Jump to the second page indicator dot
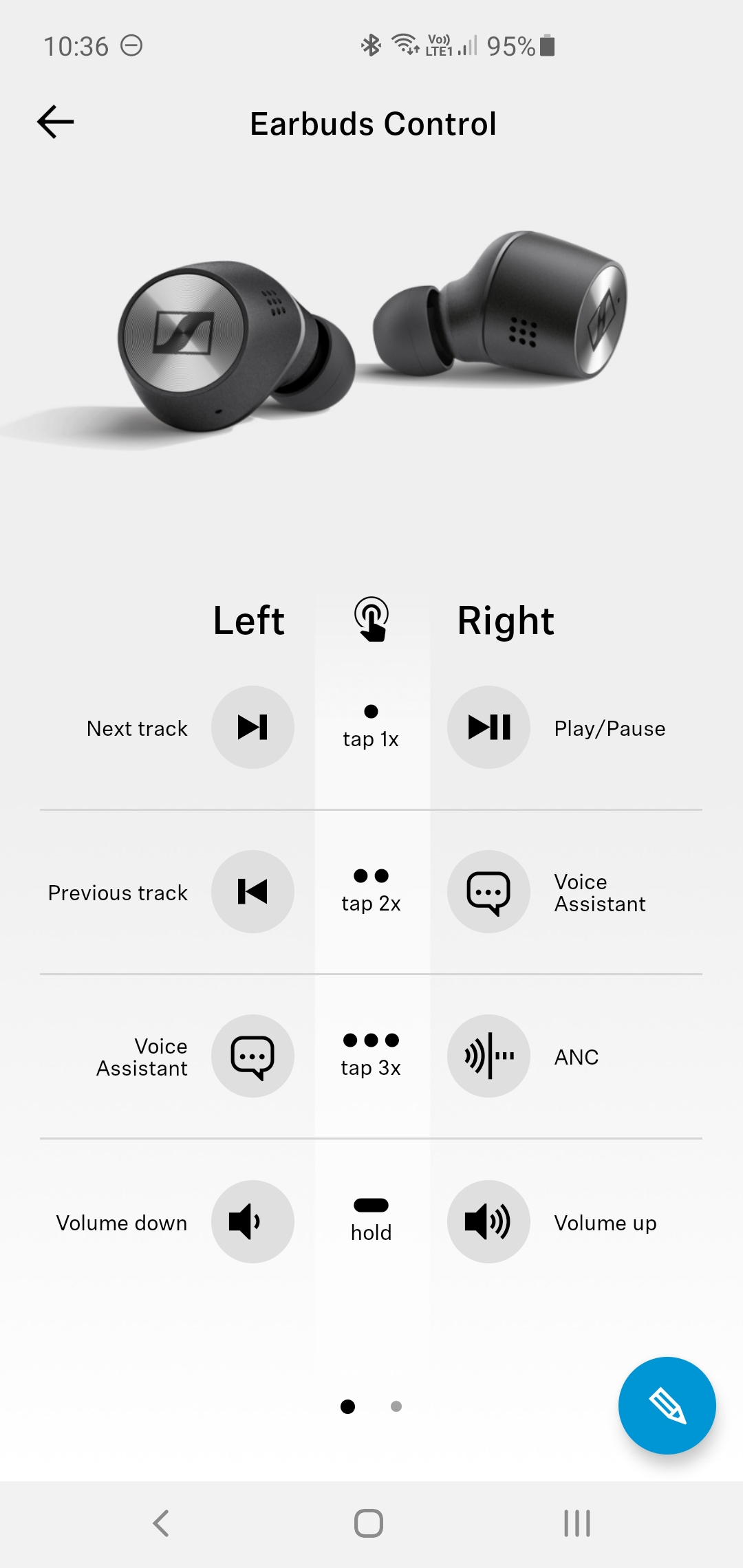 tap(396, 1406)
